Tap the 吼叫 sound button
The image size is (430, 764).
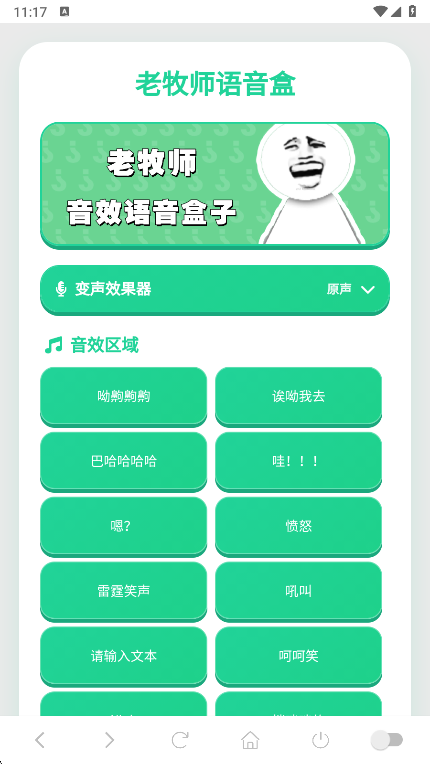point(298,591)
